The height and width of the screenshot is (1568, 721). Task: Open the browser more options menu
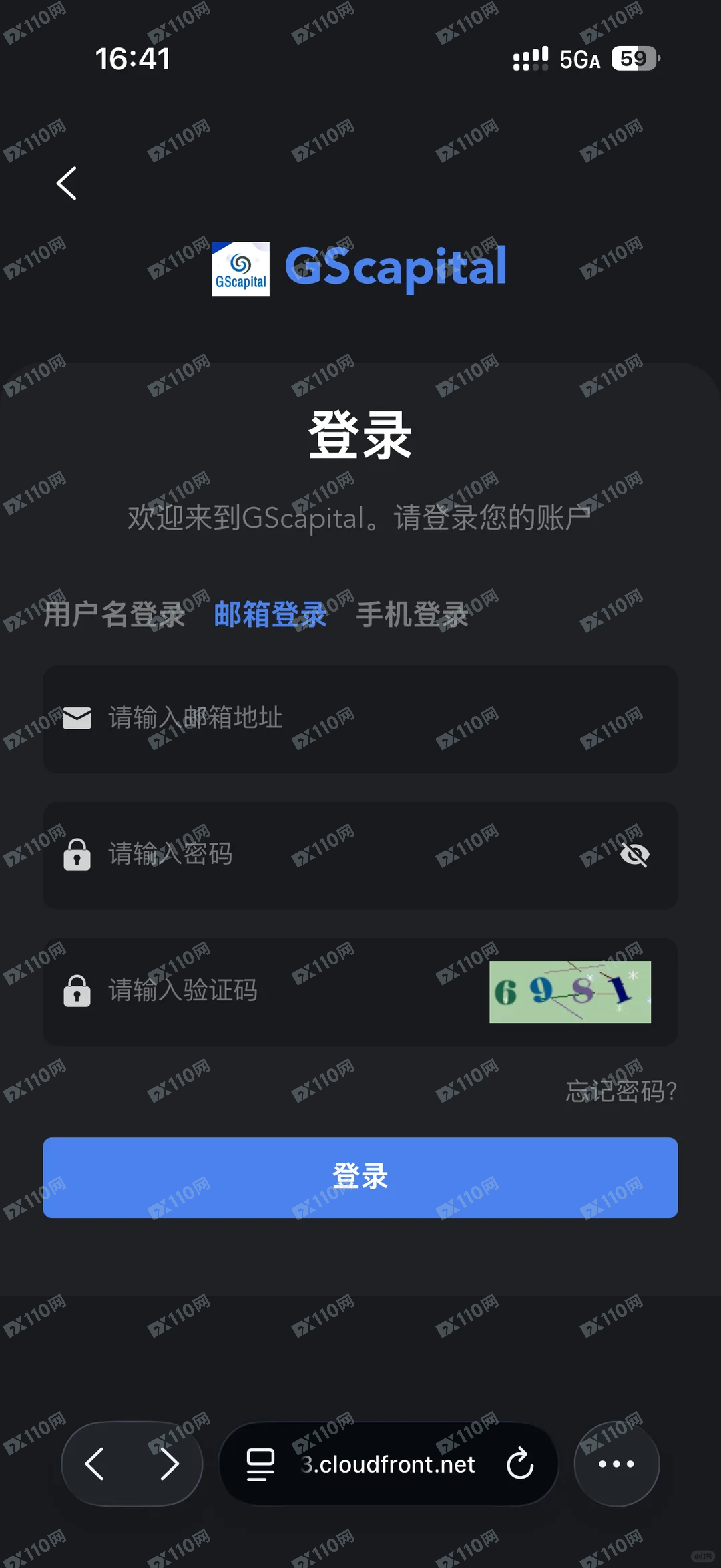pos(616,1464)
